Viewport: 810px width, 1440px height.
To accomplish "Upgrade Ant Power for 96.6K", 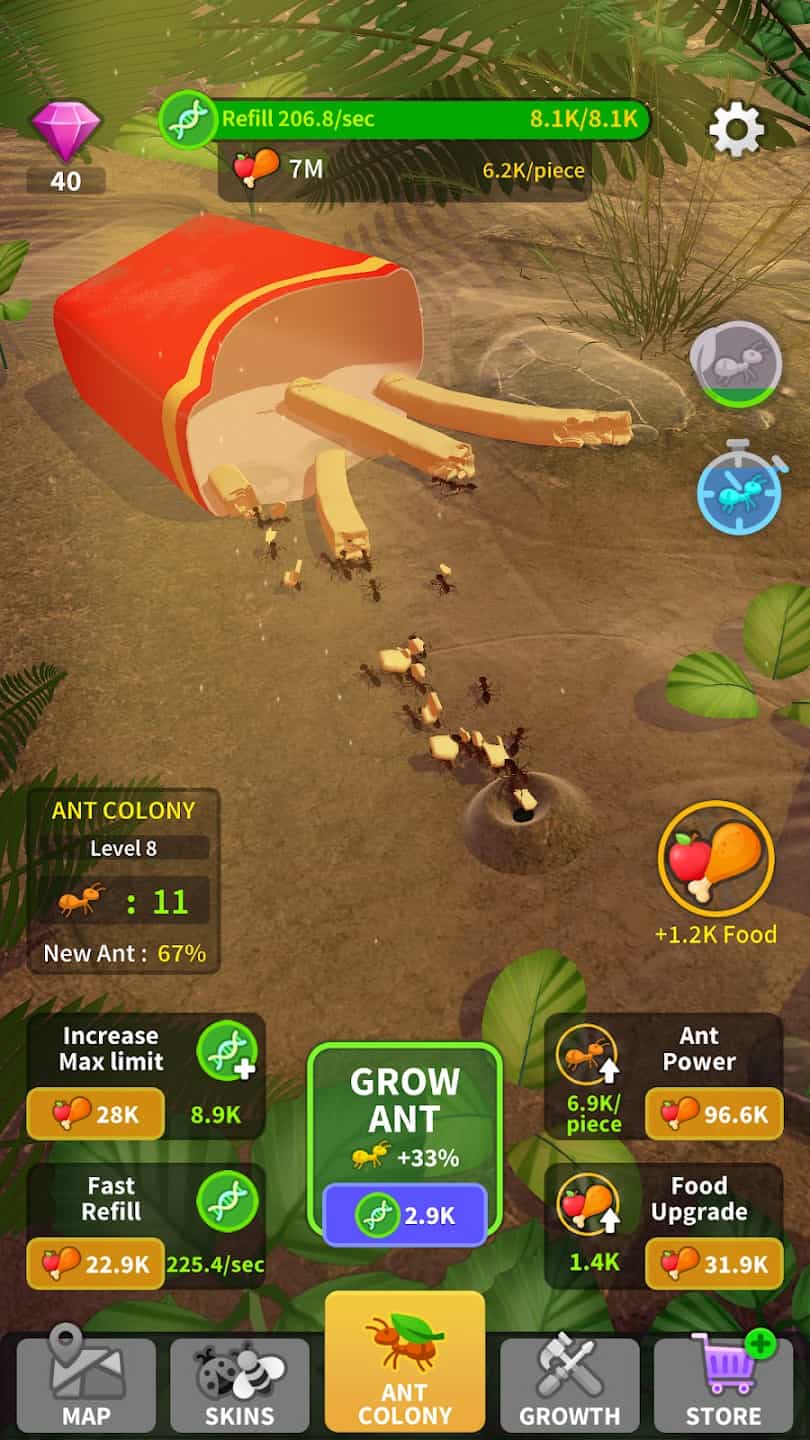I will [713, 1113].
